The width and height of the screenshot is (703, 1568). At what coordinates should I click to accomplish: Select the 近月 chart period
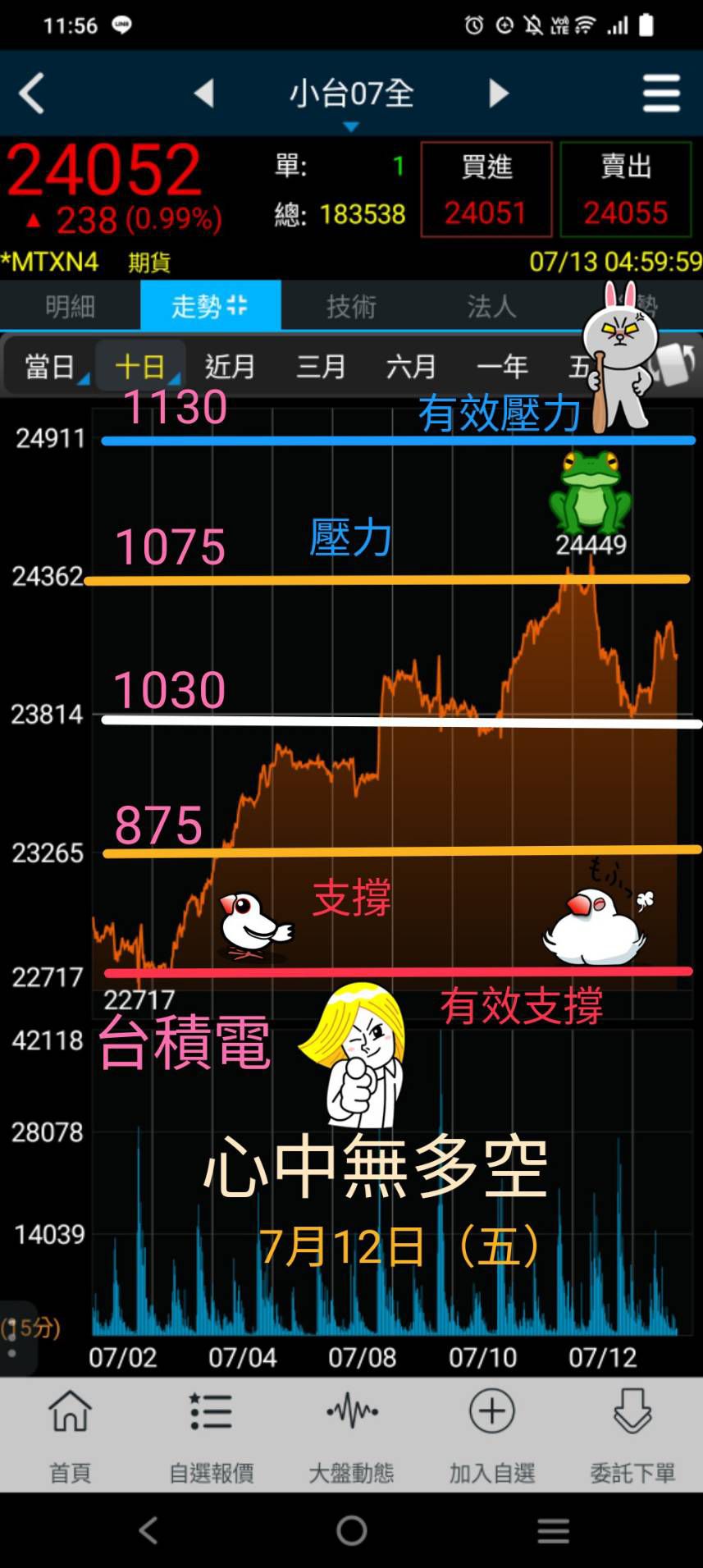click(230, 366)
